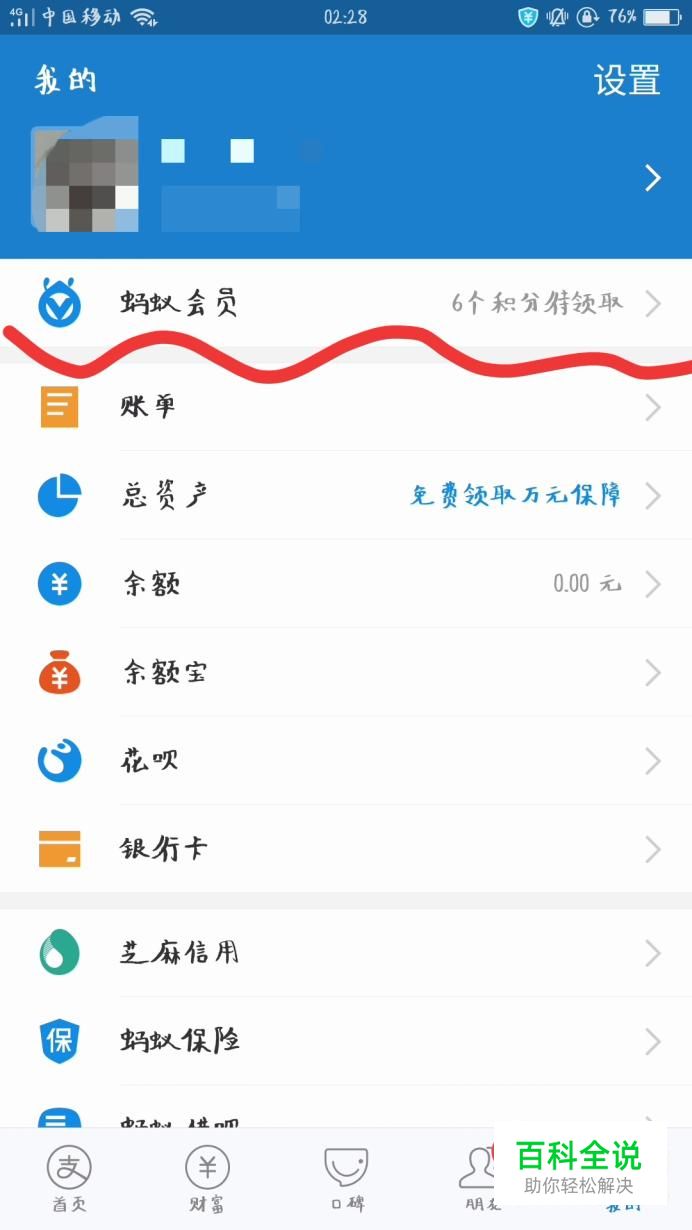
Task: Open 蚂蚁保险 insurance
Action: (x=345, y=1041)
